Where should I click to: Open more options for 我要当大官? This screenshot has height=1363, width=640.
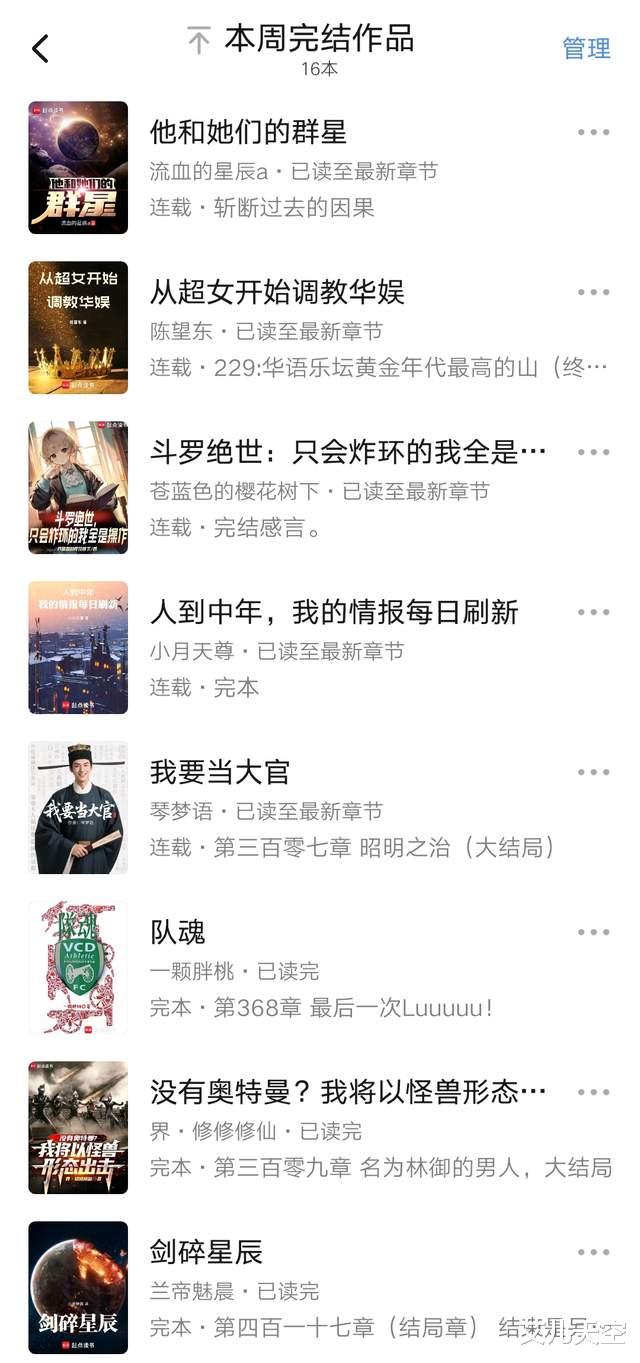(593, 772)
